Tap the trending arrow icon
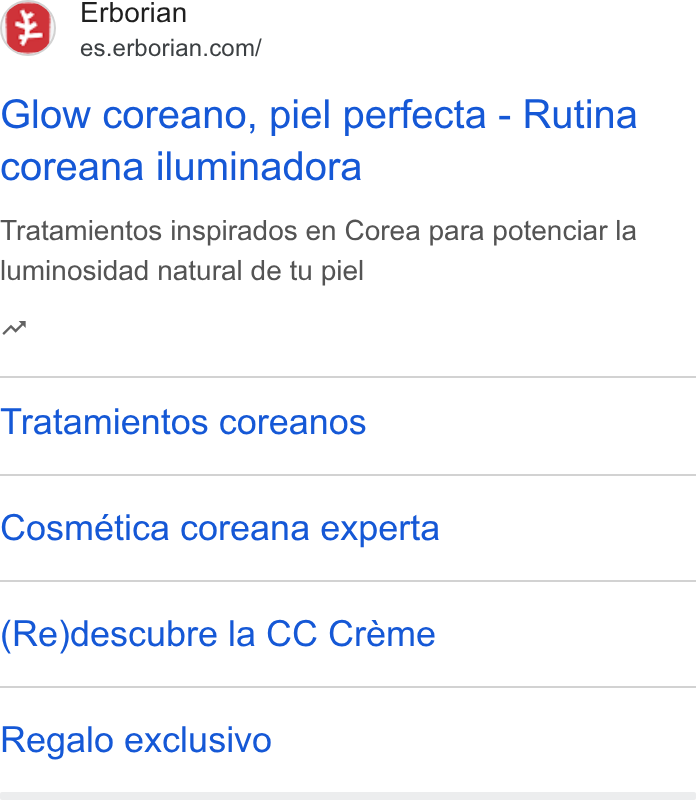The height and width of the screenshot is (800, 696). point(14,328)
